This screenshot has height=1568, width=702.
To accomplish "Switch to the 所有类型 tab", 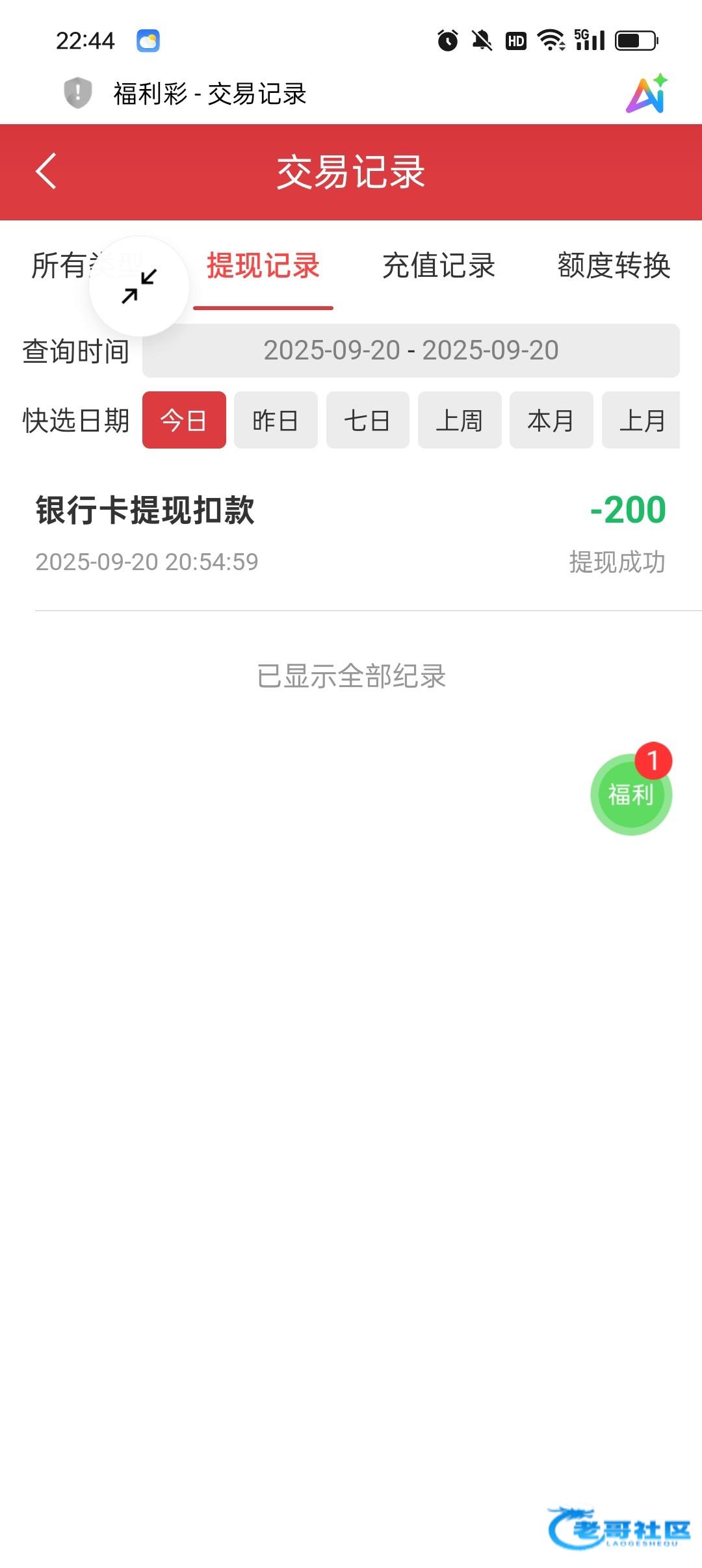I will pyautogui.click(x=58, y=265).
